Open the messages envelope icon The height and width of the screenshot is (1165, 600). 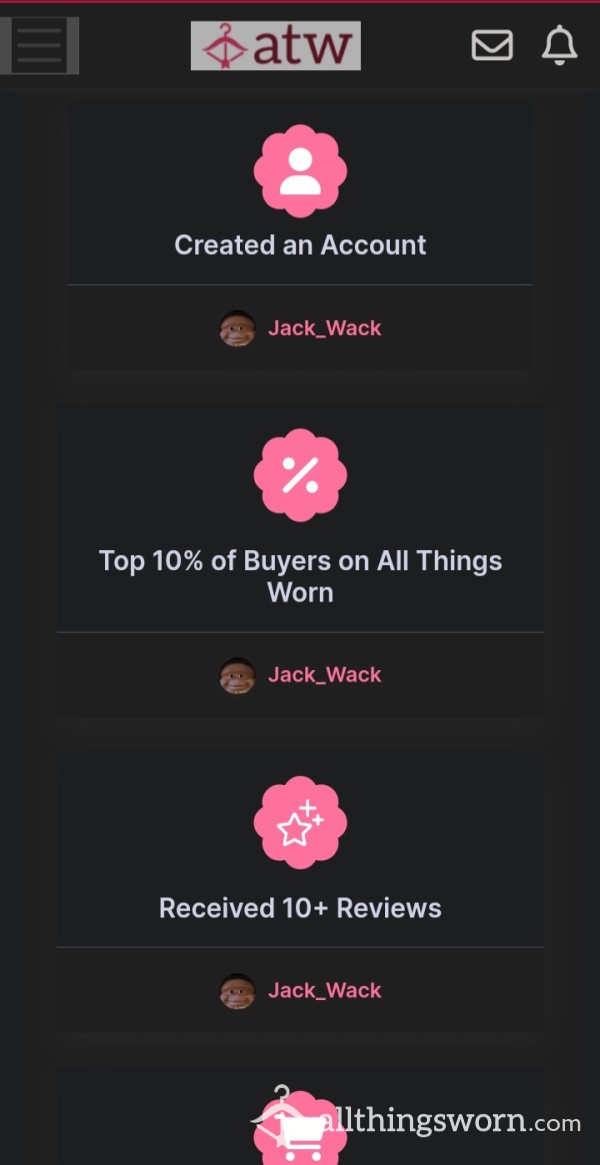click(492, 45)
